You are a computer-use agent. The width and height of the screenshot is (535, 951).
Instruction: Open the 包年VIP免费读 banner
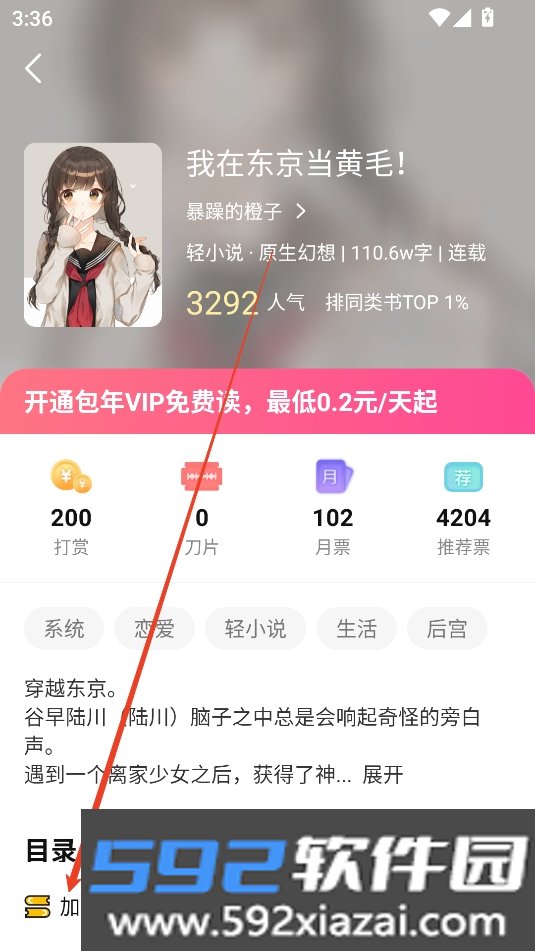pyautogui.click(x=268, y=402)
